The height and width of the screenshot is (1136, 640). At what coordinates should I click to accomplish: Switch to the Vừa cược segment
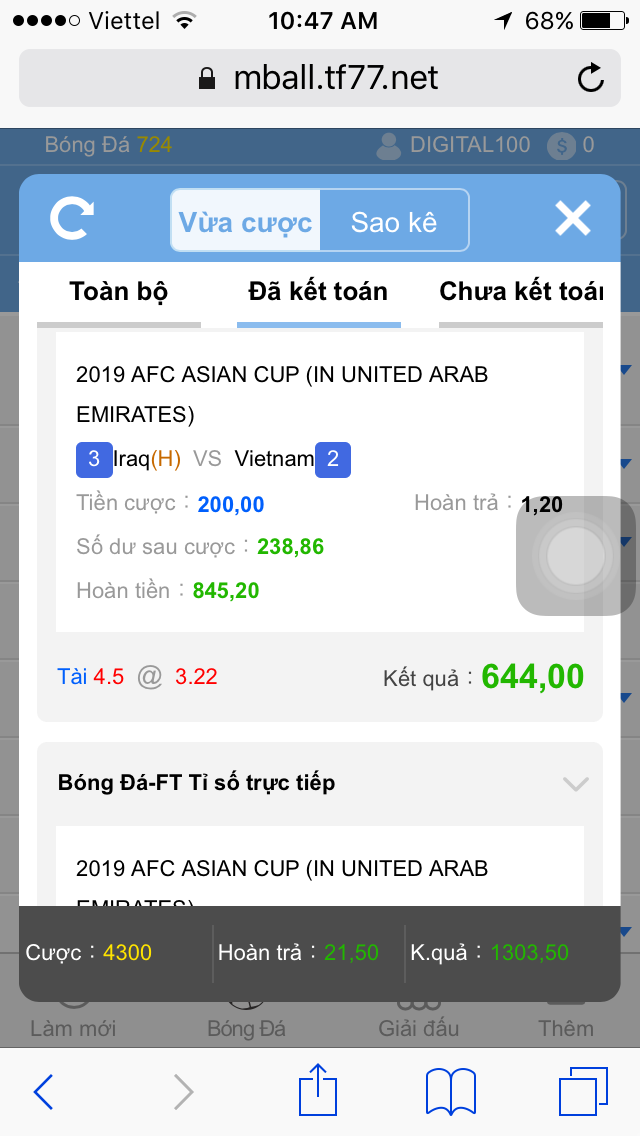pos(246,221)
